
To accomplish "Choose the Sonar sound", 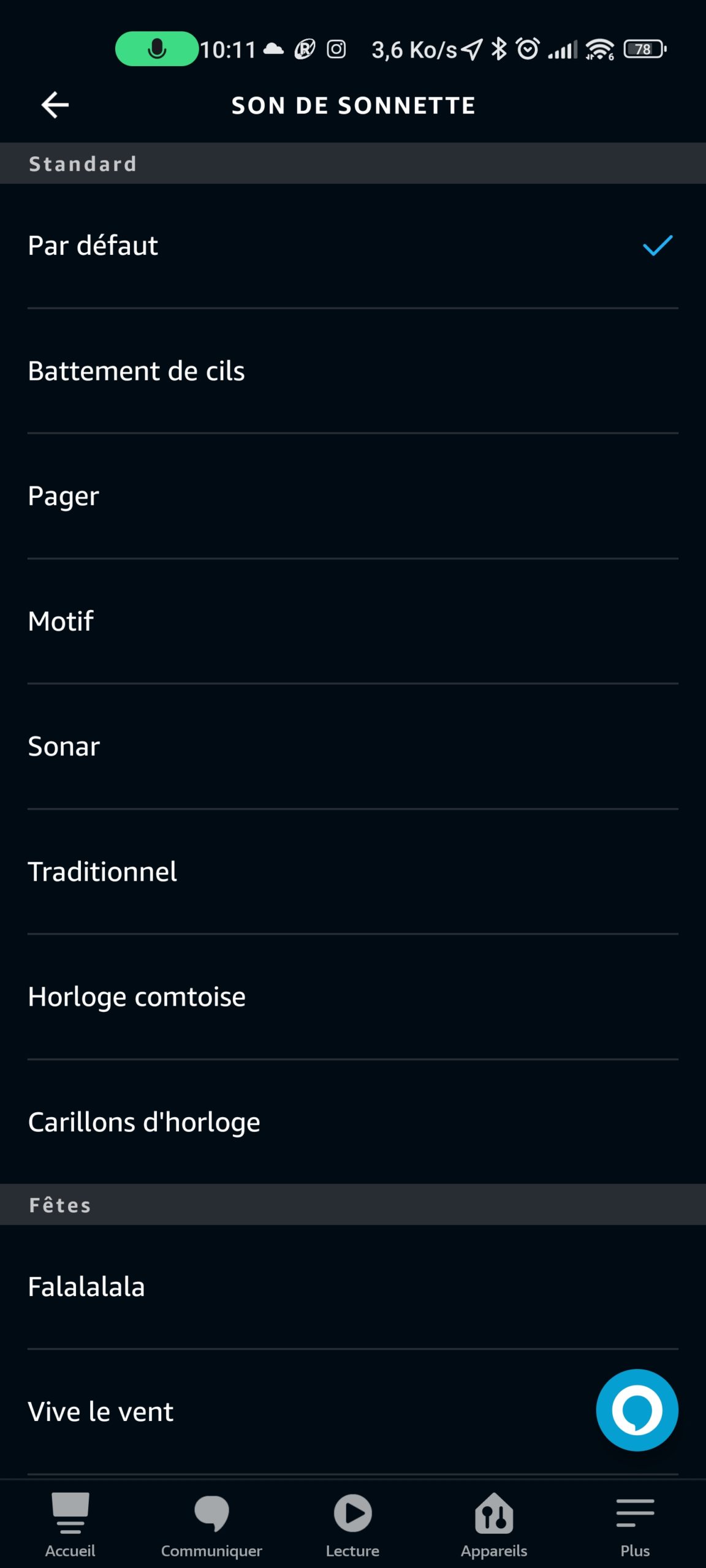I will (353, 747).
